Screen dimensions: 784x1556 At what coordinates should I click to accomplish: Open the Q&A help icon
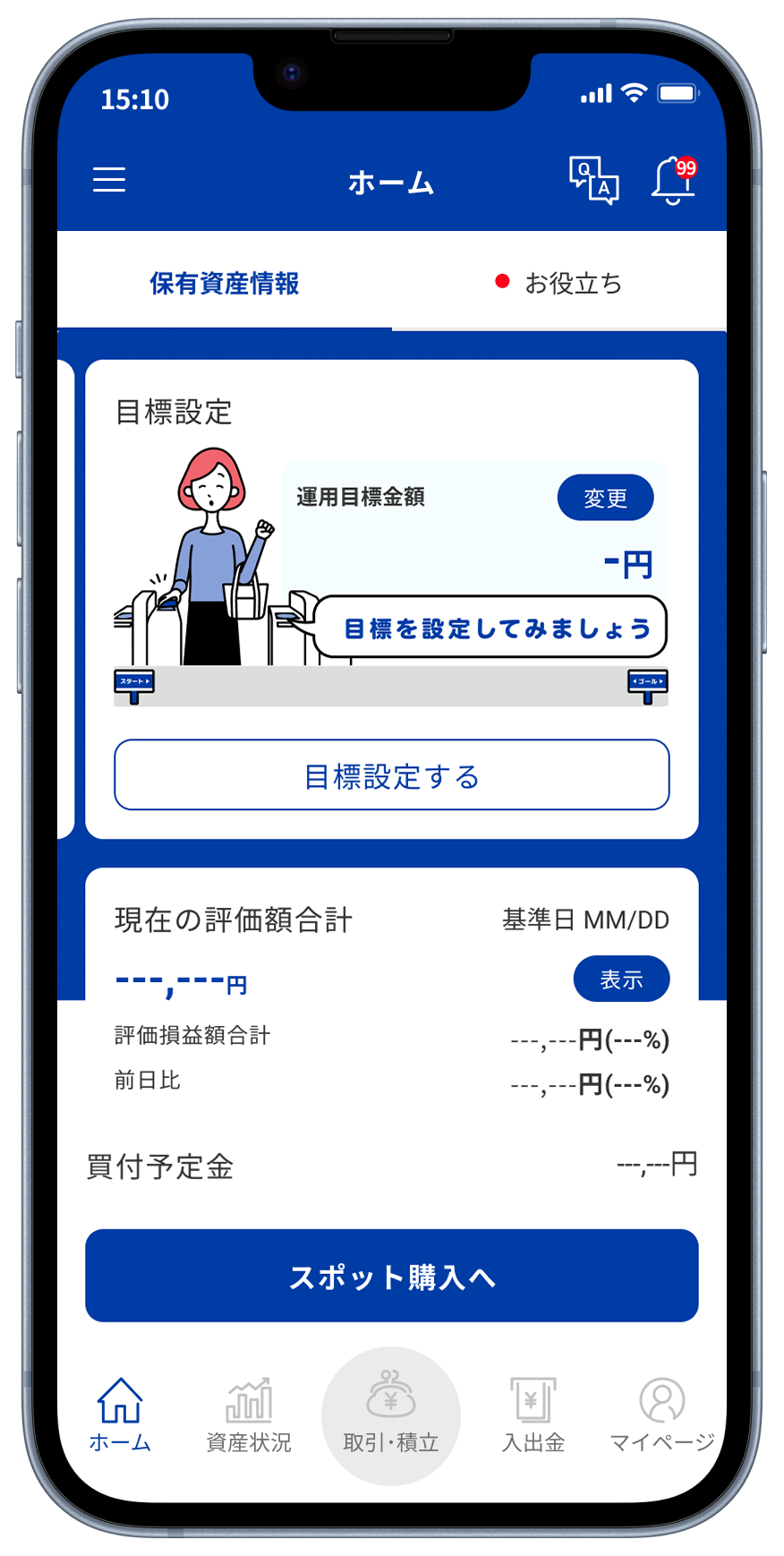[593, 180]
